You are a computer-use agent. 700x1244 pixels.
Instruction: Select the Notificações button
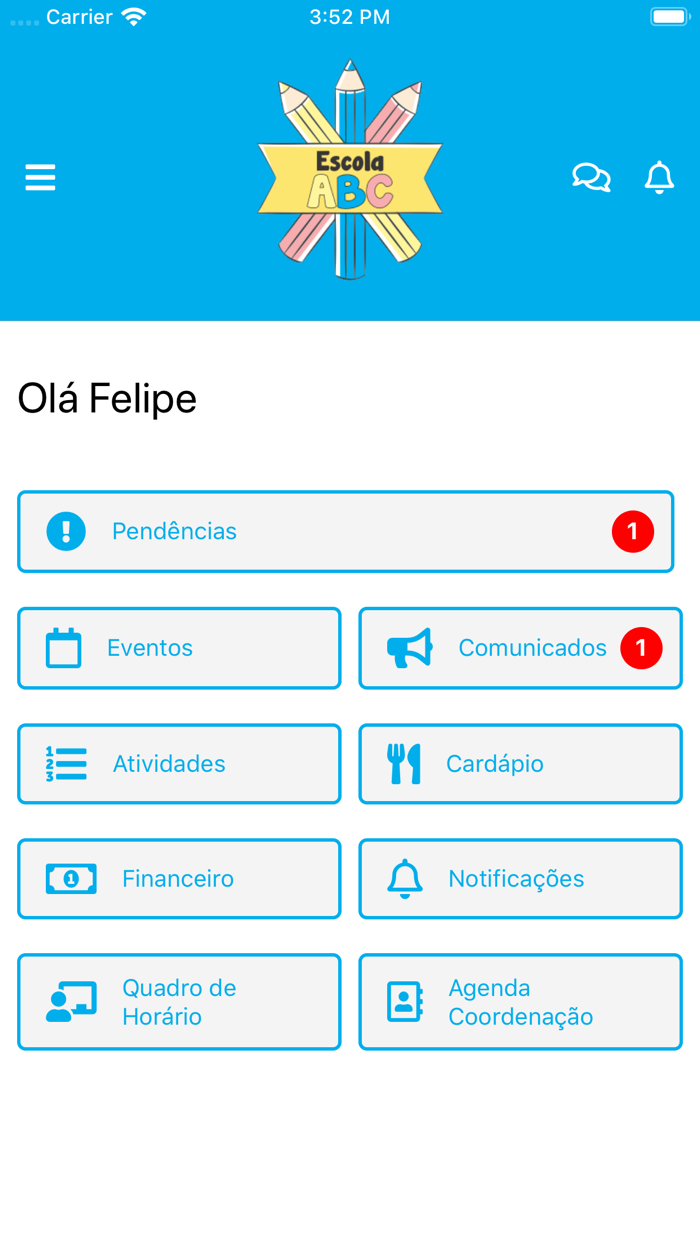pyautogui.click(x=520, y=879)
